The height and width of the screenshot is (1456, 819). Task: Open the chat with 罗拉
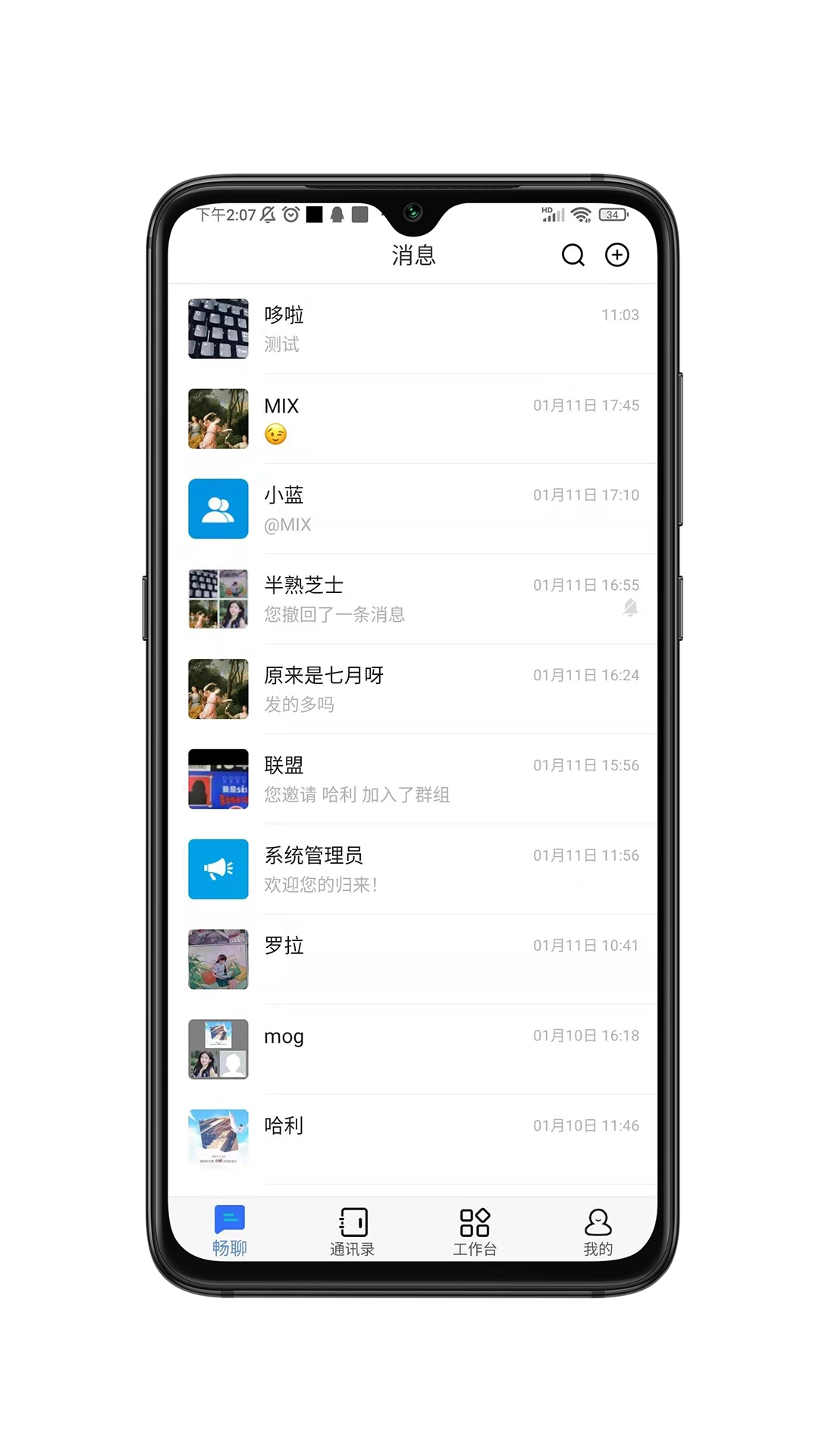pos(413,959)
